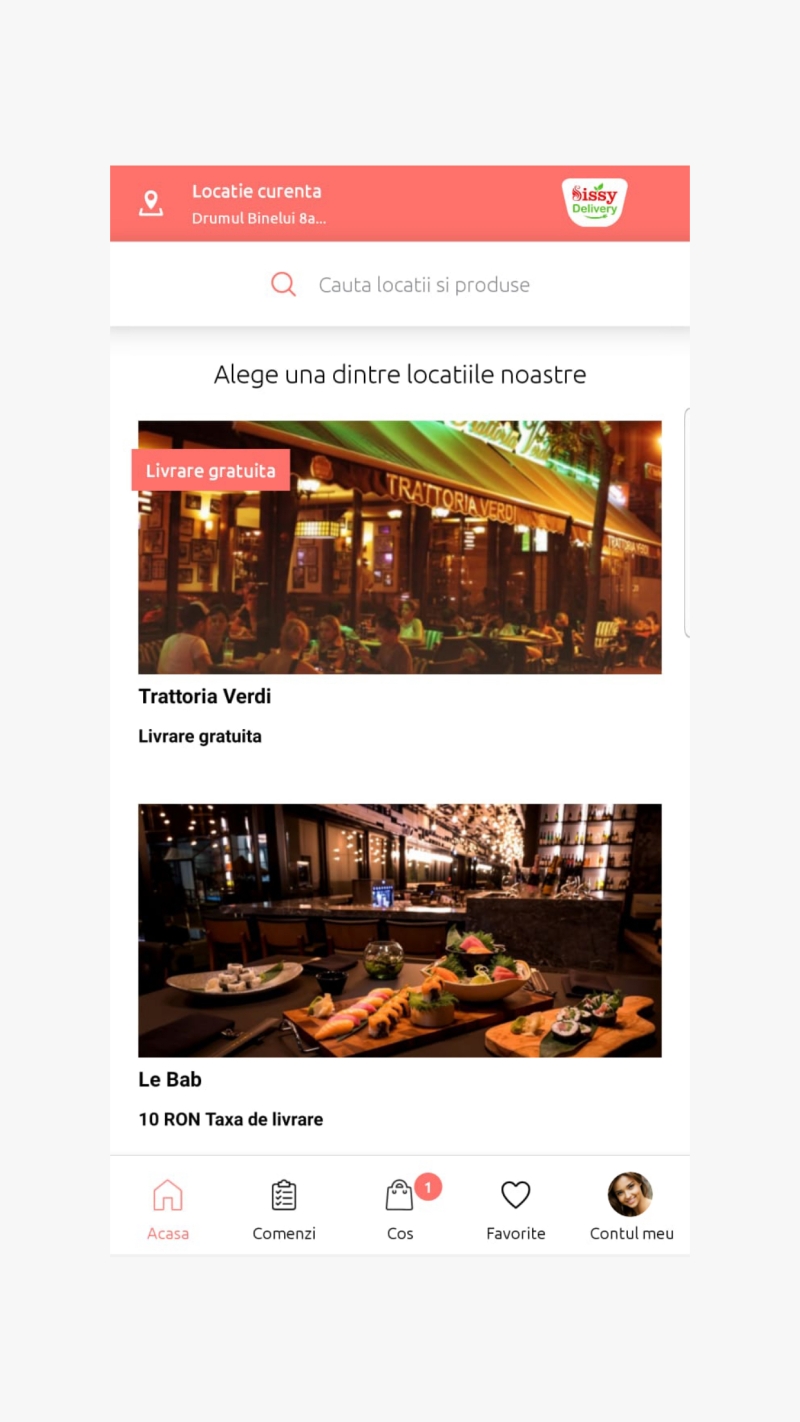
Task: Mark Le Bab as favorite
Action: pyautogui.click(x=400, y=930)
